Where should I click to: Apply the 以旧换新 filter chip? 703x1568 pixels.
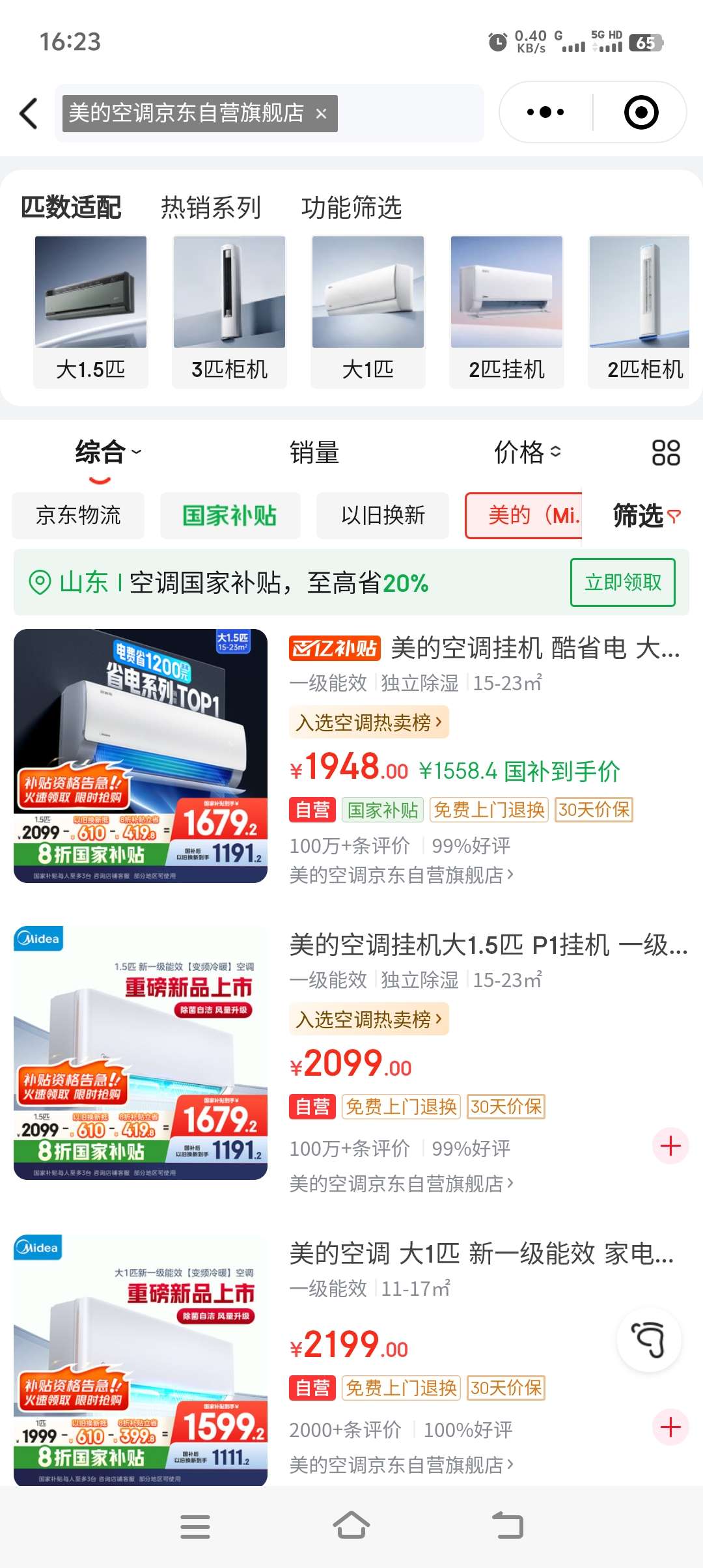coord(383,516)
